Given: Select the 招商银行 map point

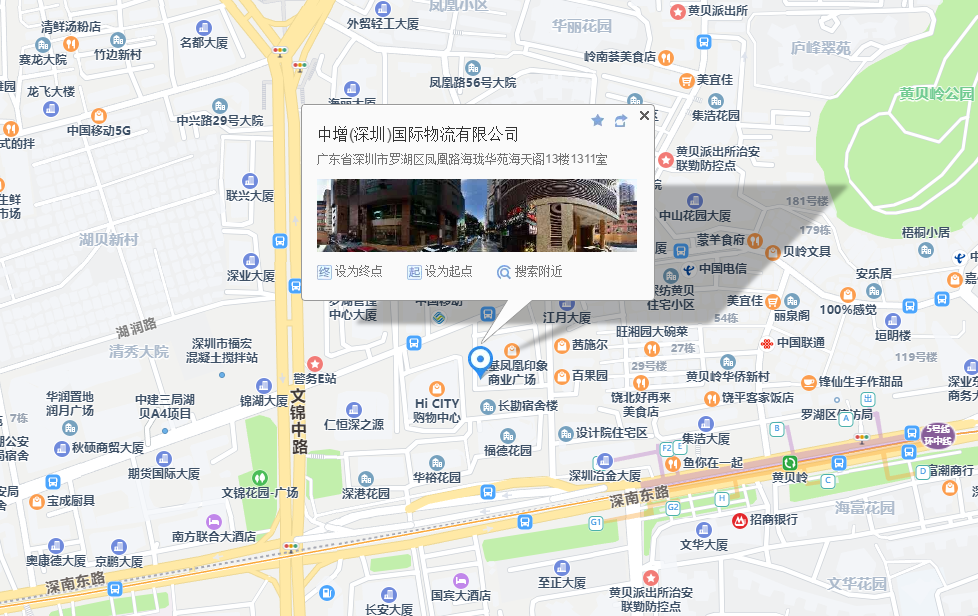Looking at the screenshot, I should 739,520.
